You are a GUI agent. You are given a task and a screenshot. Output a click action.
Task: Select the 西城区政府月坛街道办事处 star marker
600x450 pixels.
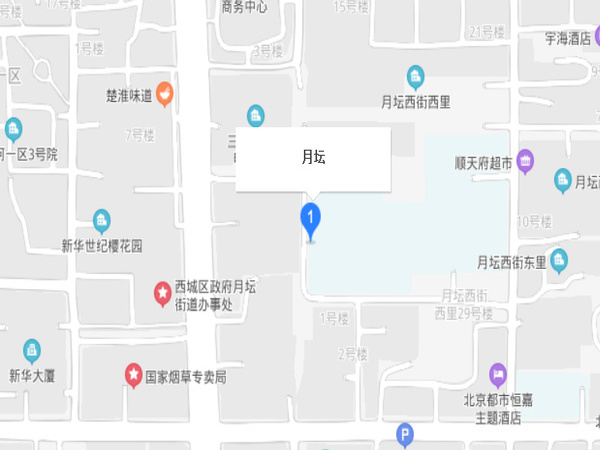click(x=161, y=291)
